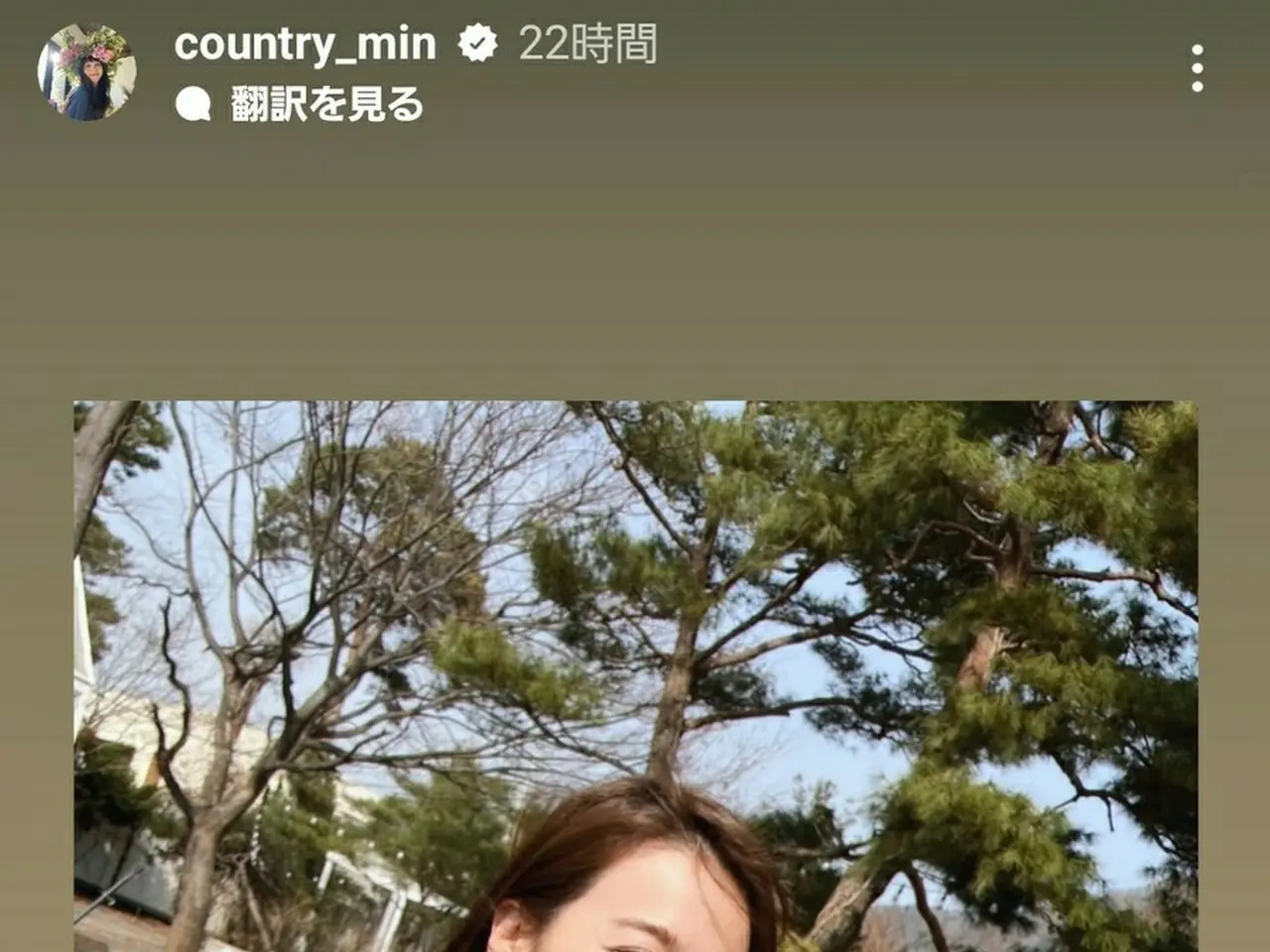Open the three-dot overflow menu
The image size is (1270, 952).
tap(1198, 68)
